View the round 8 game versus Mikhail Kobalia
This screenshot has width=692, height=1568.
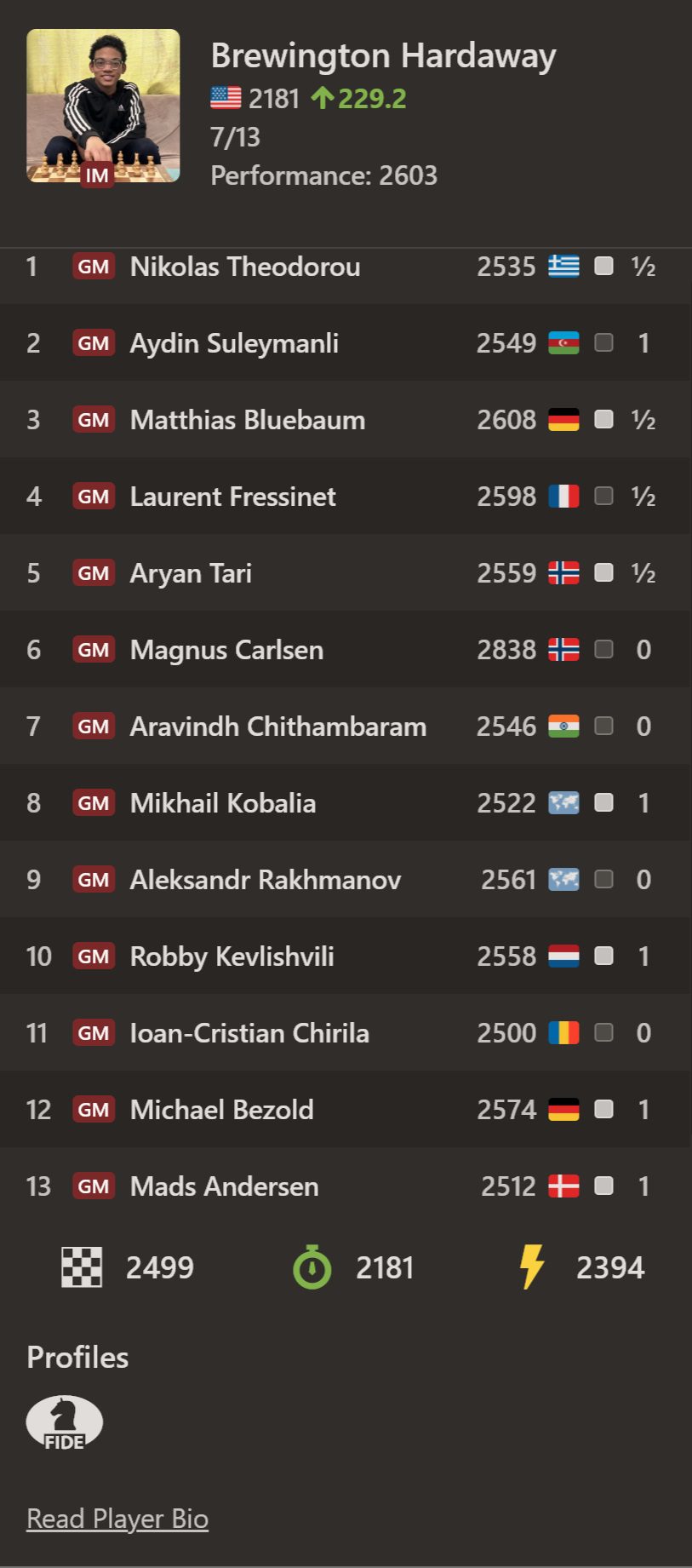346,802
